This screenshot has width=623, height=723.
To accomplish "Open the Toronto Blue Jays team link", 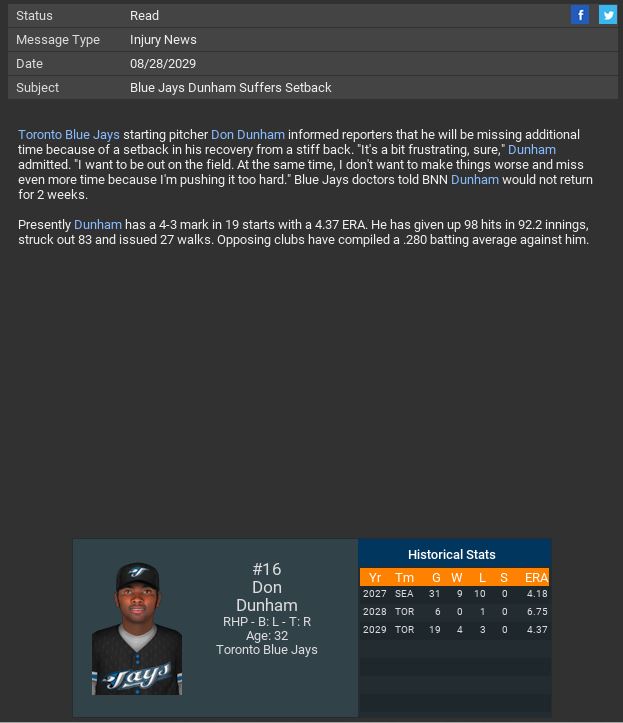I will [x=68, y=135].
